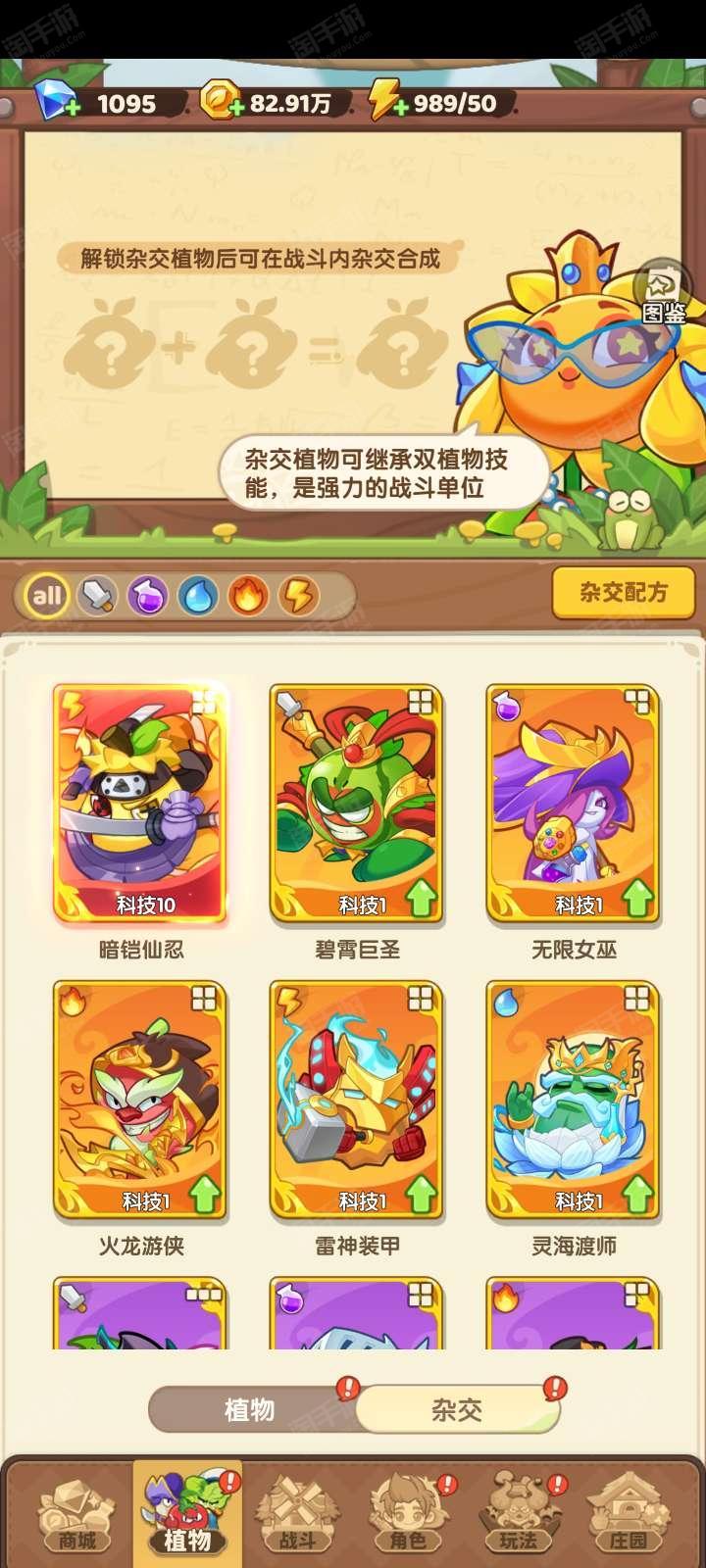This screenshot has height=1568, width=706.
Task: Filter plants by sword type
Action: pos(97,595)
